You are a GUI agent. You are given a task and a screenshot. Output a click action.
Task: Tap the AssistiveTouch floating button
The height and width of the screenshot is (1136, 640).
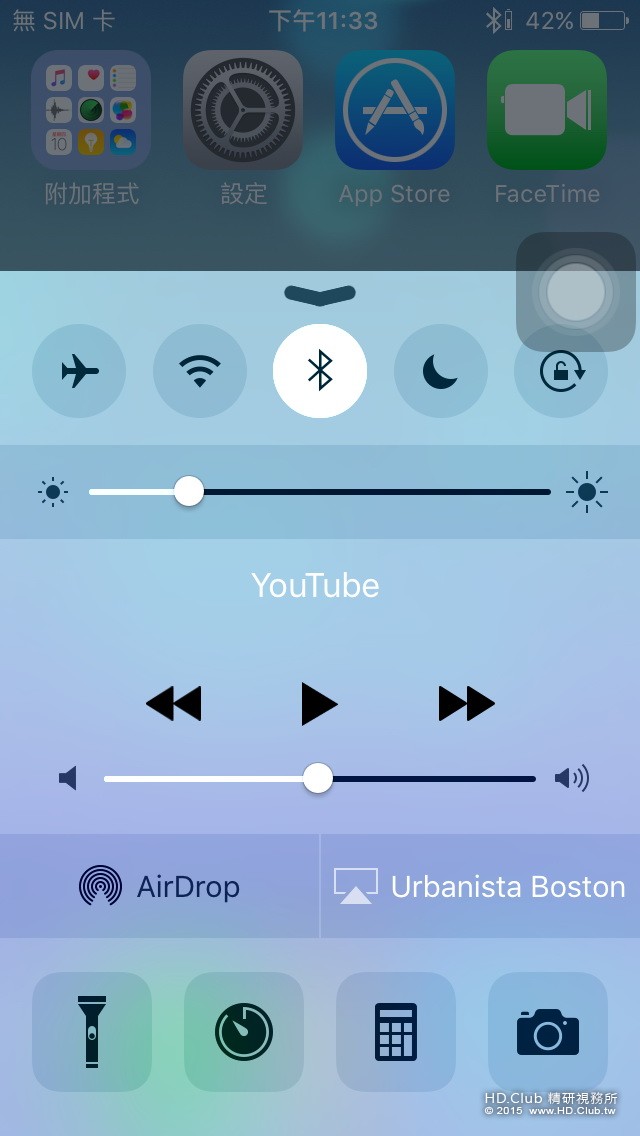tap(576, 292)
